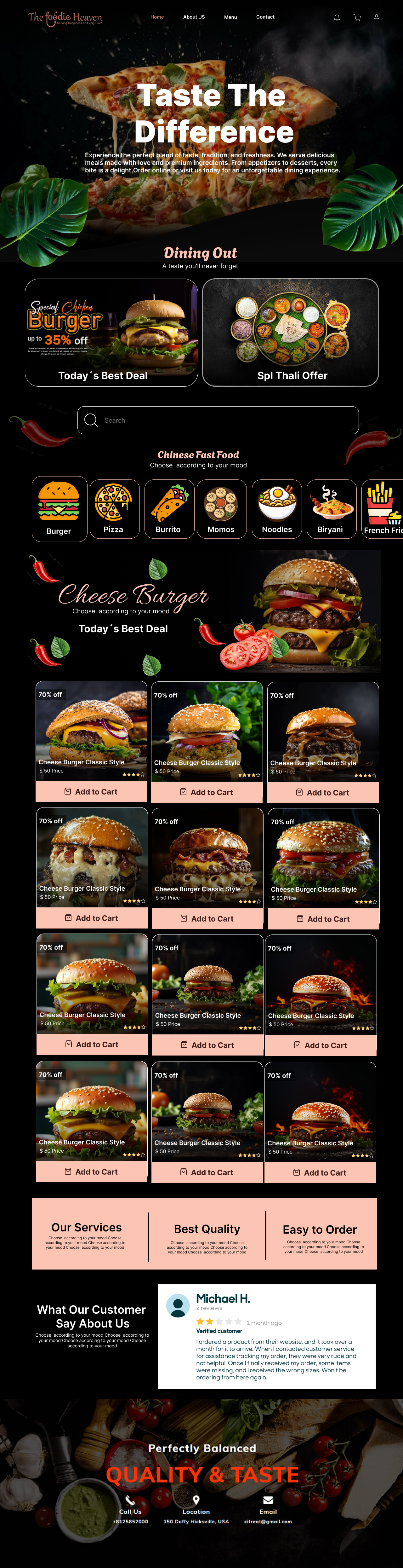The image size is (403, 1568).
Task: Choose the Burrito category
Action: 169,509
